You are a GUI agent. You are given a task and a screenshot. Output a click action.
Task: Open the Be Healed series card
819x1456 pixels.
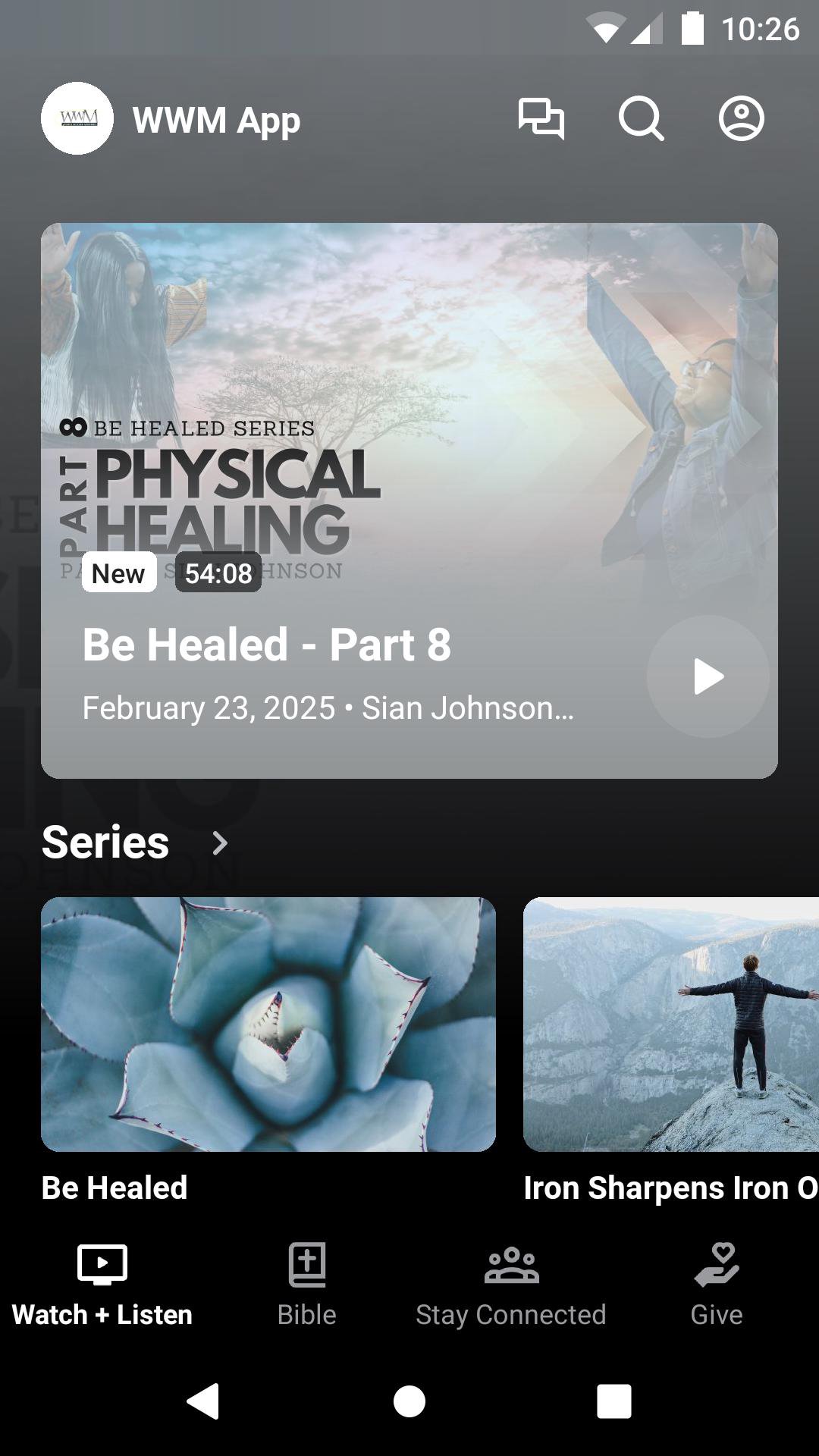point(268,1024)
